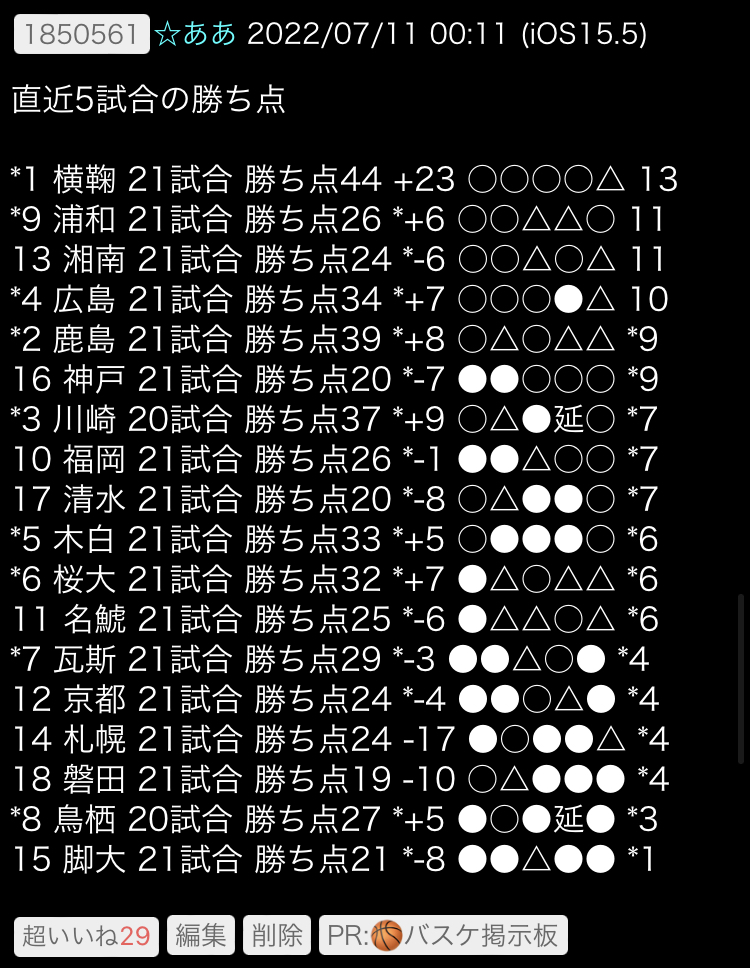This screenshot has height=968, width=750.
Task: Tap the 編集 edit button
Action: pyautogui.click(x=201, y=936)
